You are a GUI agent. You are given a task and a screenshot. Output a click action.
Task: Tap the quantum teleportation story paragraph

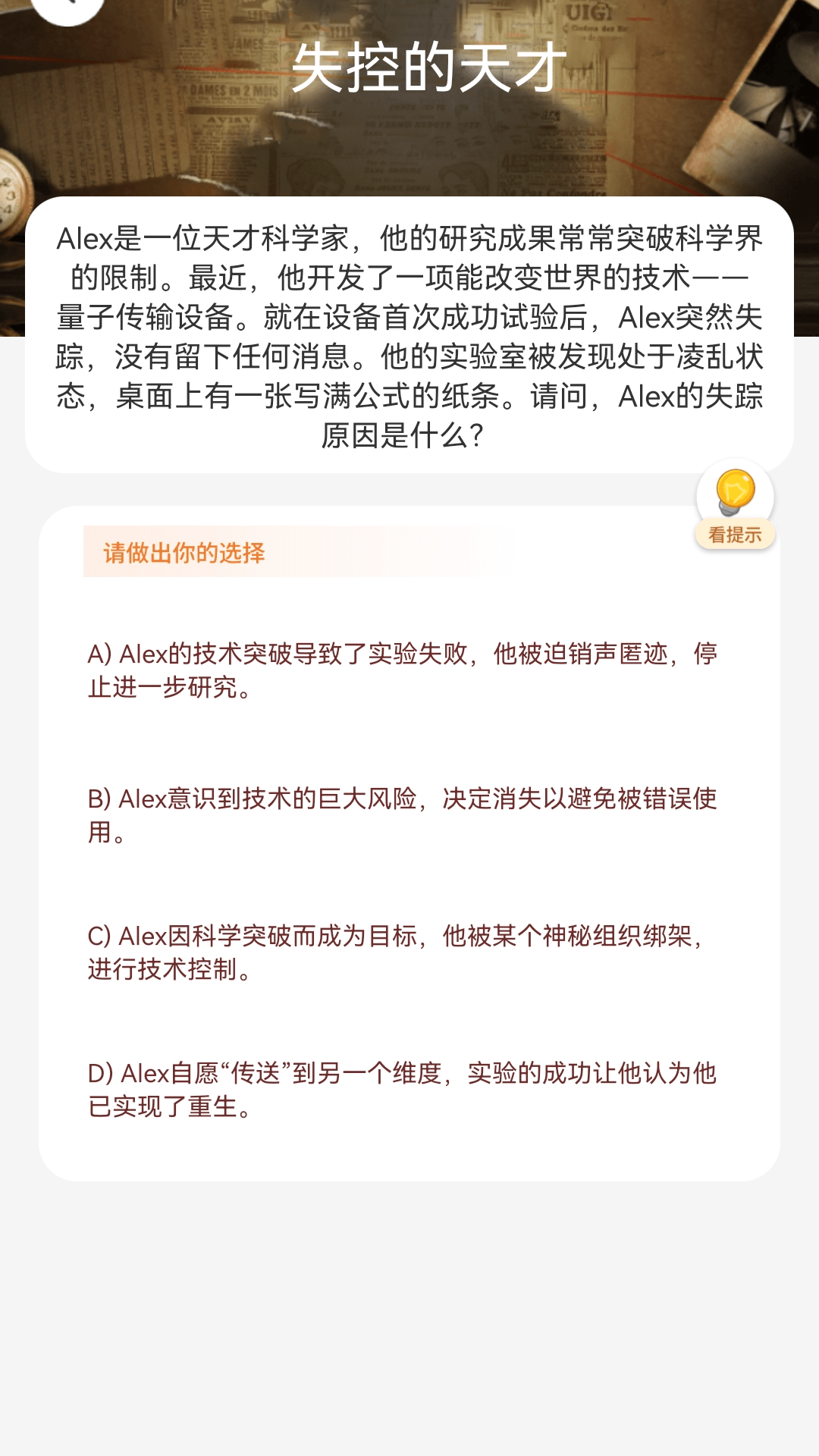[x=409, y=334]
